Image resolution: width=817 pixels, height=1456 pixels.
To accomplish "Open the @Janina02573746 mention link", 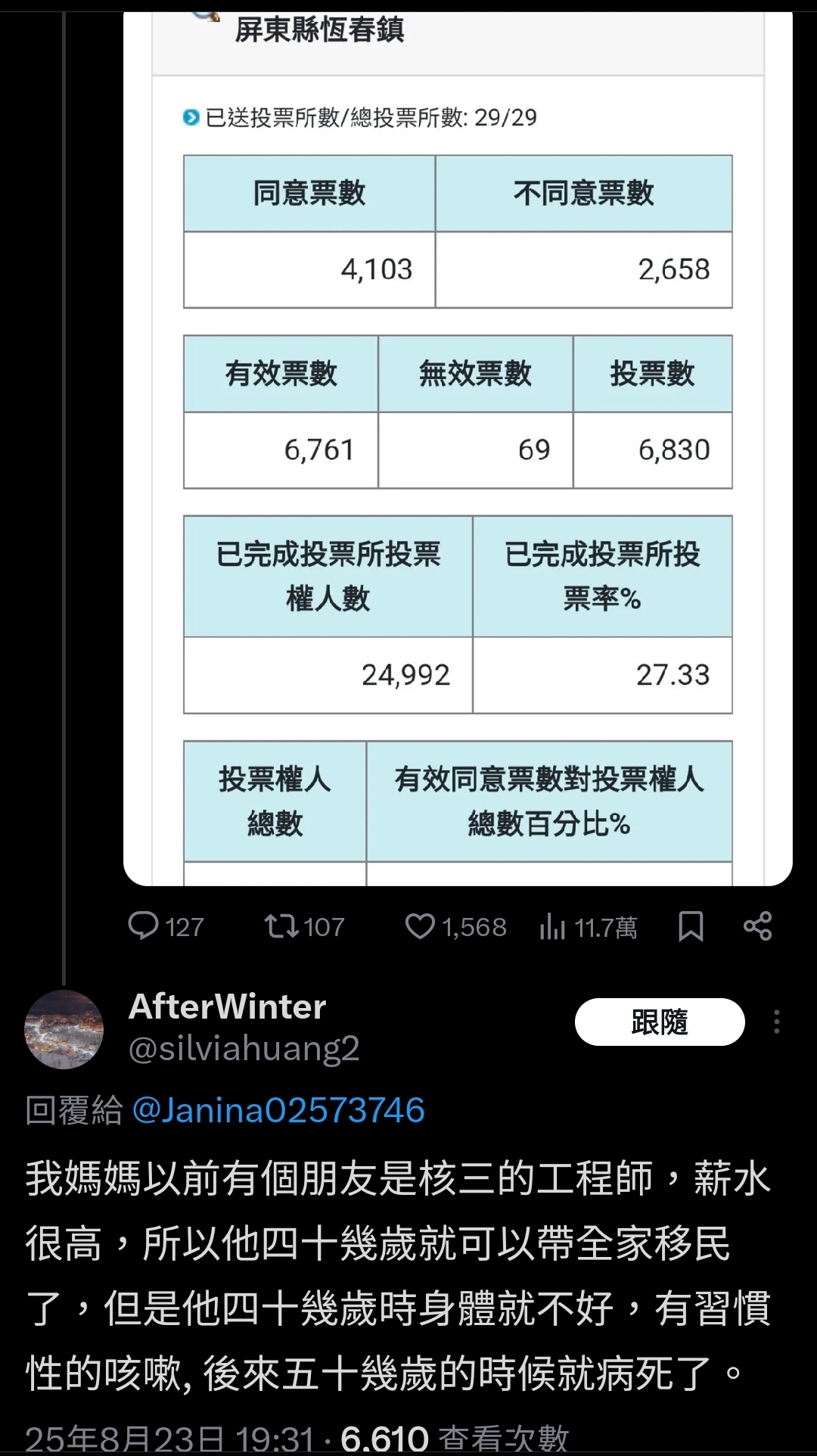I will [x=278, y=1110].
